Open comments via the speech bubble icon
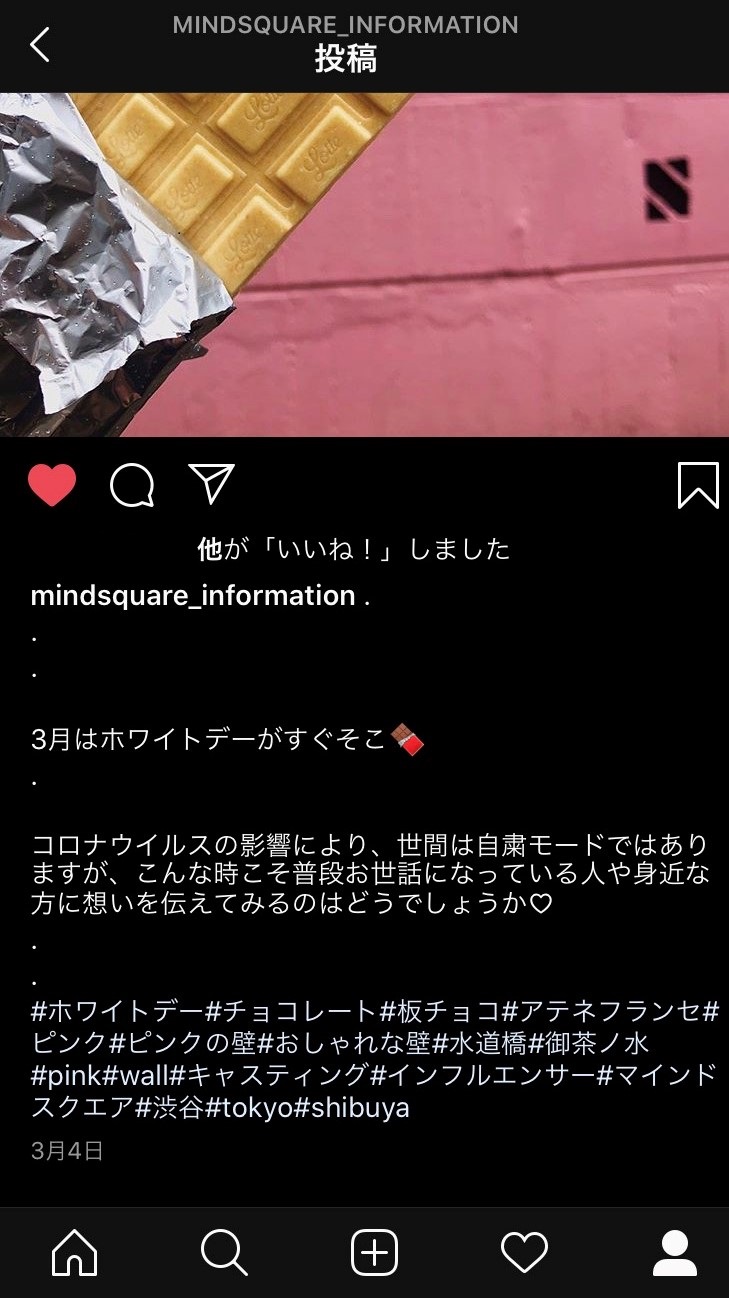 tap(132, 486)
